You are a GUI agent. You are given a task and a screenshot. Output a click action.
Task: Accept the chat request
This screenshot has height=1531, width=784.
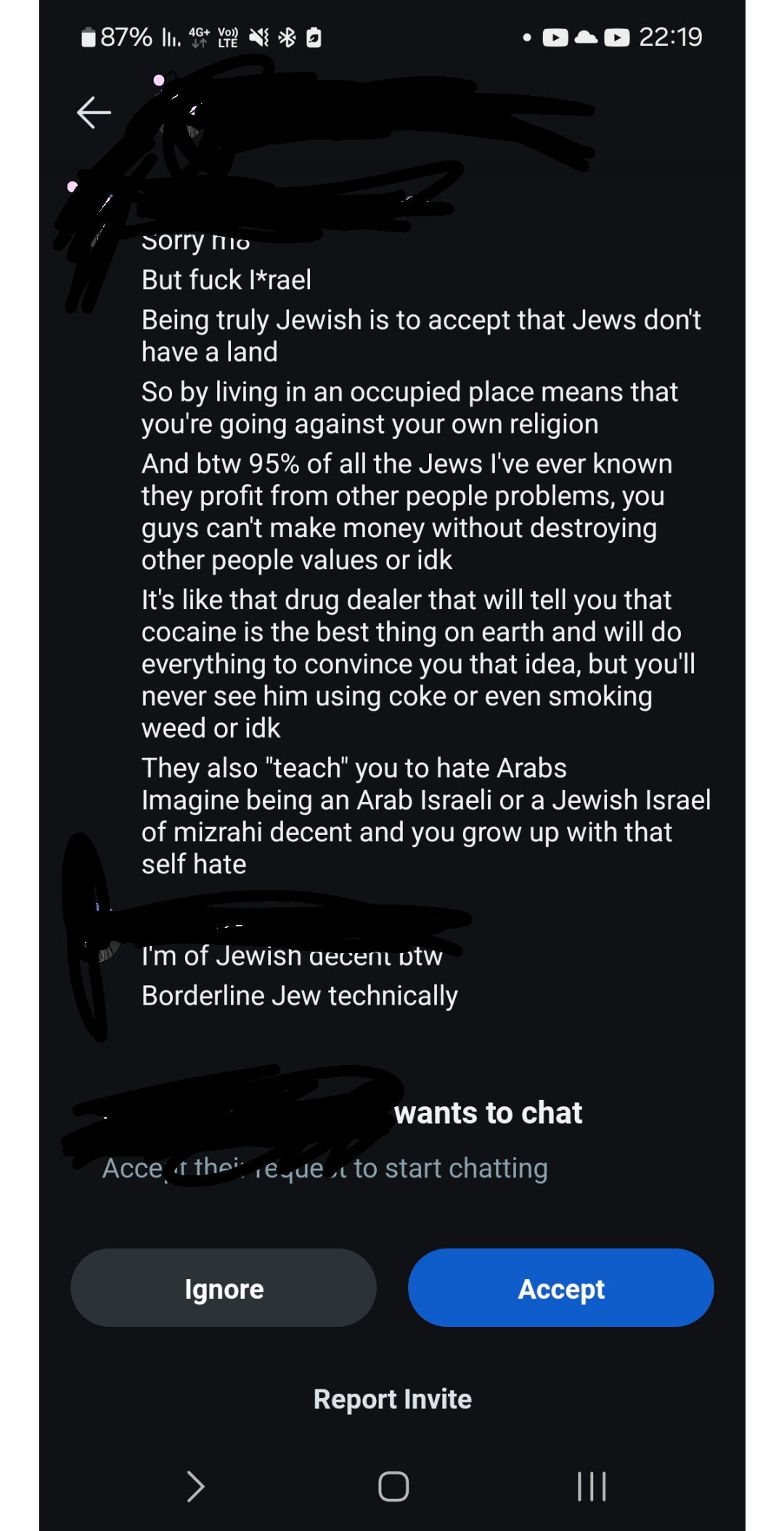coord(560,1288)
